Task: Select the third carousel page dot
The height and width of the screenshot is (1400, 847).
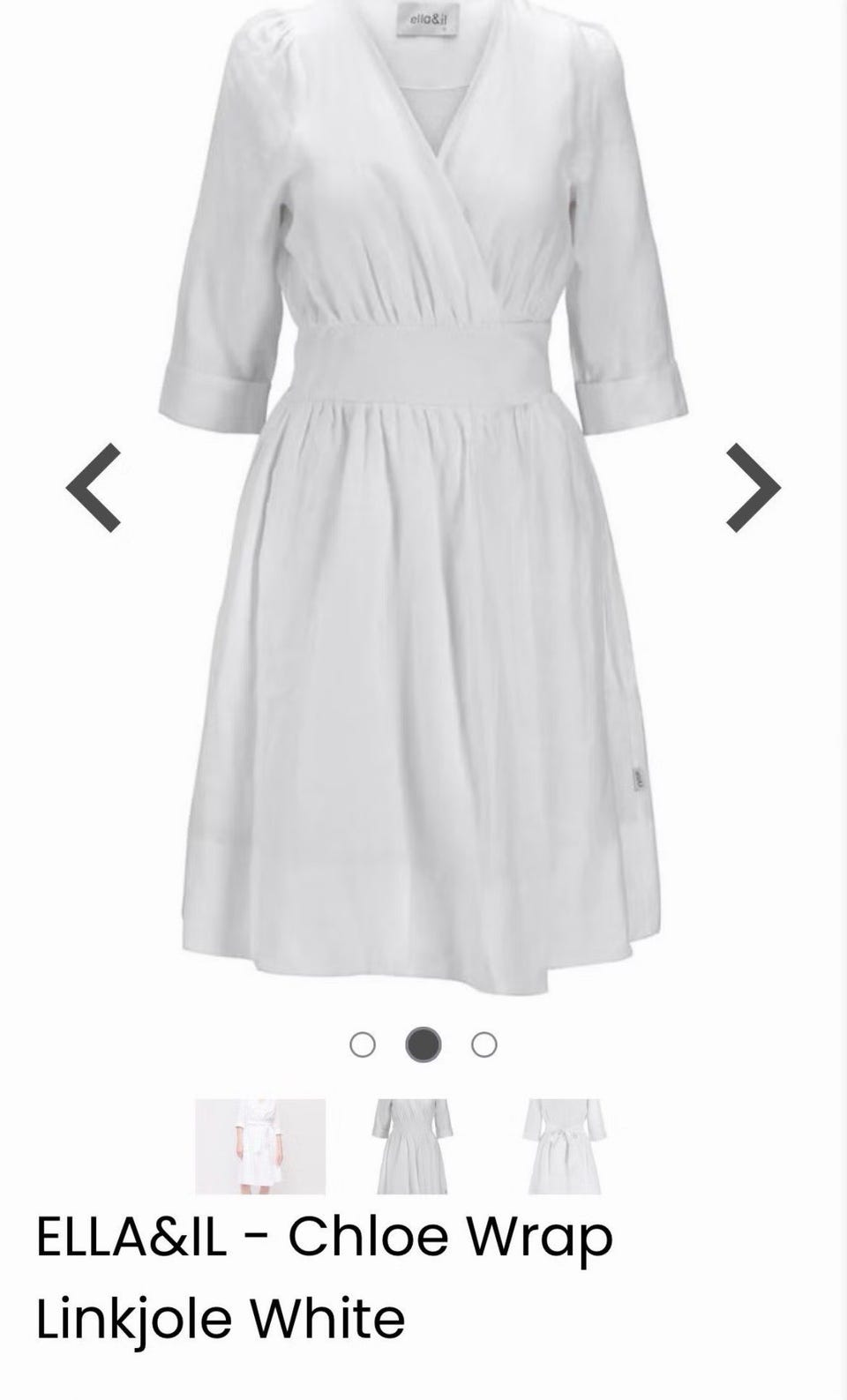Action: point(483,1044)
